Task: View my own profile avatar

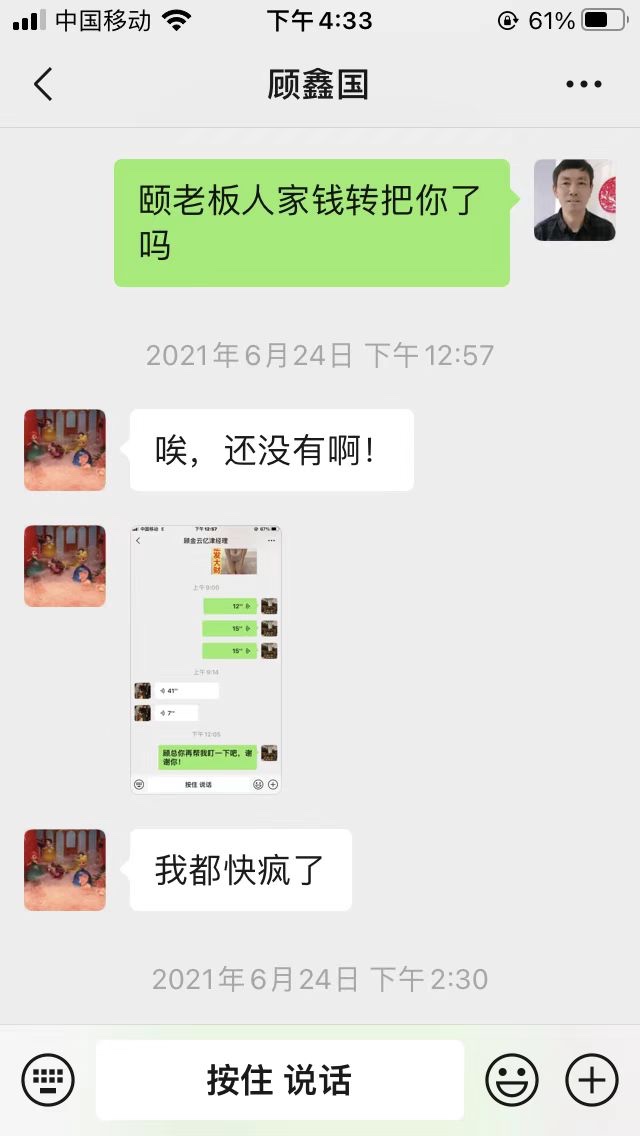Action: coord(574,200)
